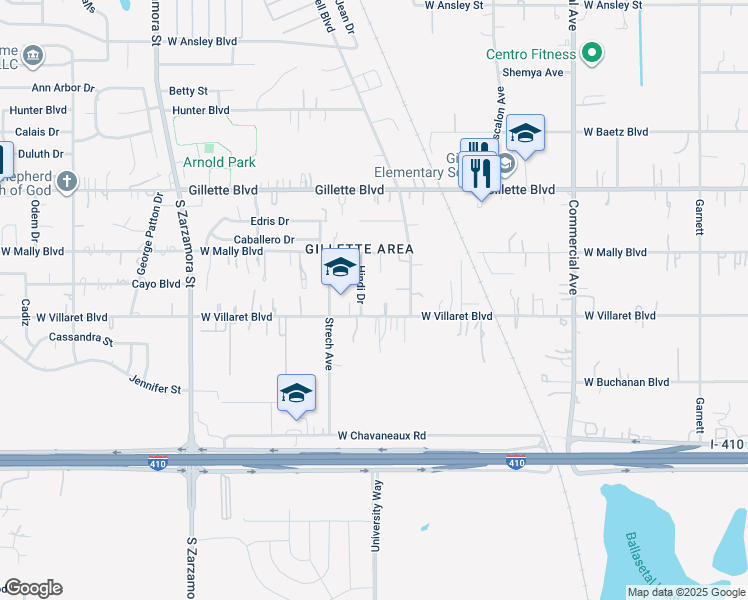View the Centro Fitness place pin

click(592, 54)
